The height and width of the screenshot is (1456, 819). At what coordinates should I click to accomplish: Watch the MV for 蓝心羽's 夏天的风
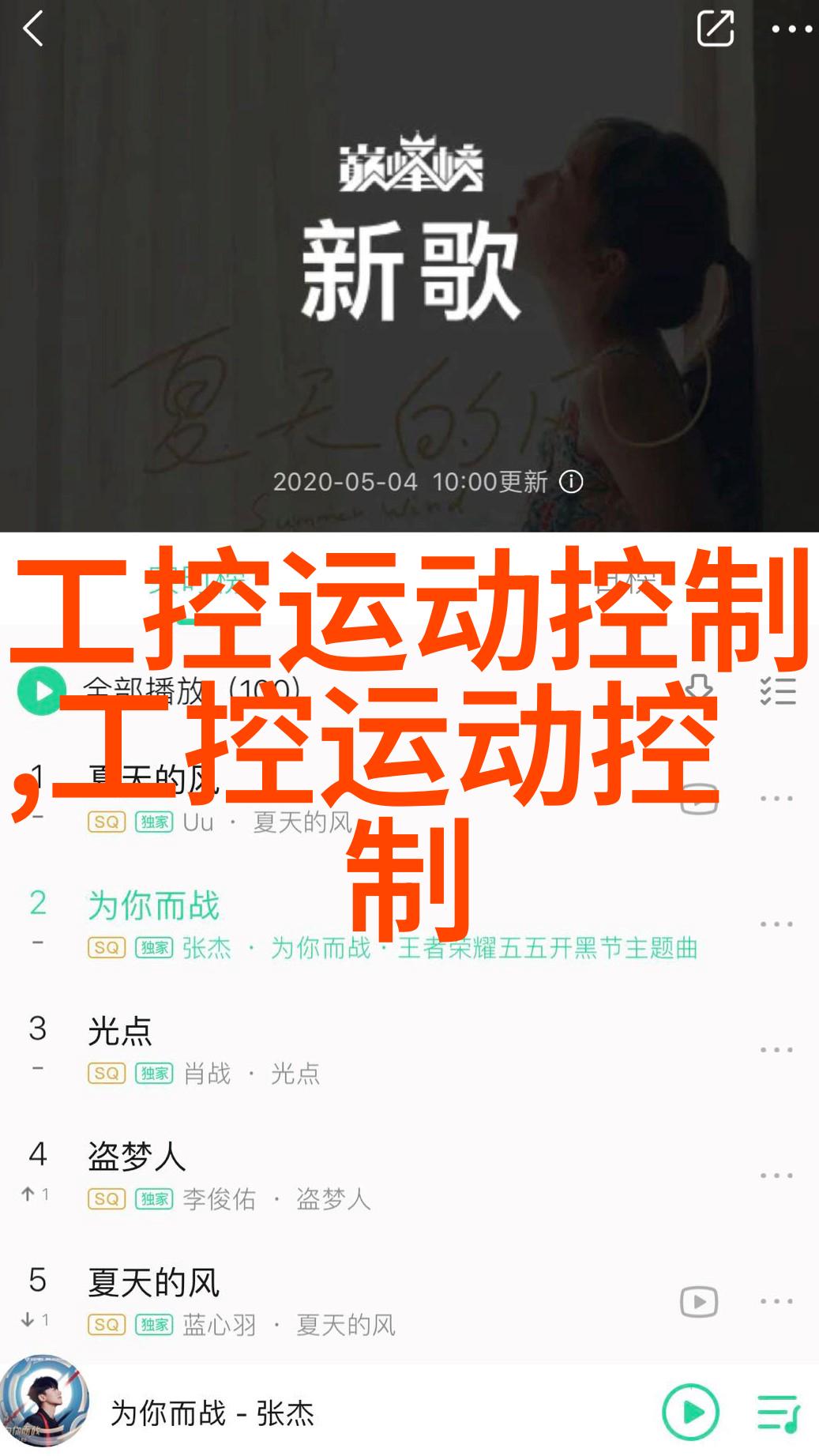[699, 1301]
